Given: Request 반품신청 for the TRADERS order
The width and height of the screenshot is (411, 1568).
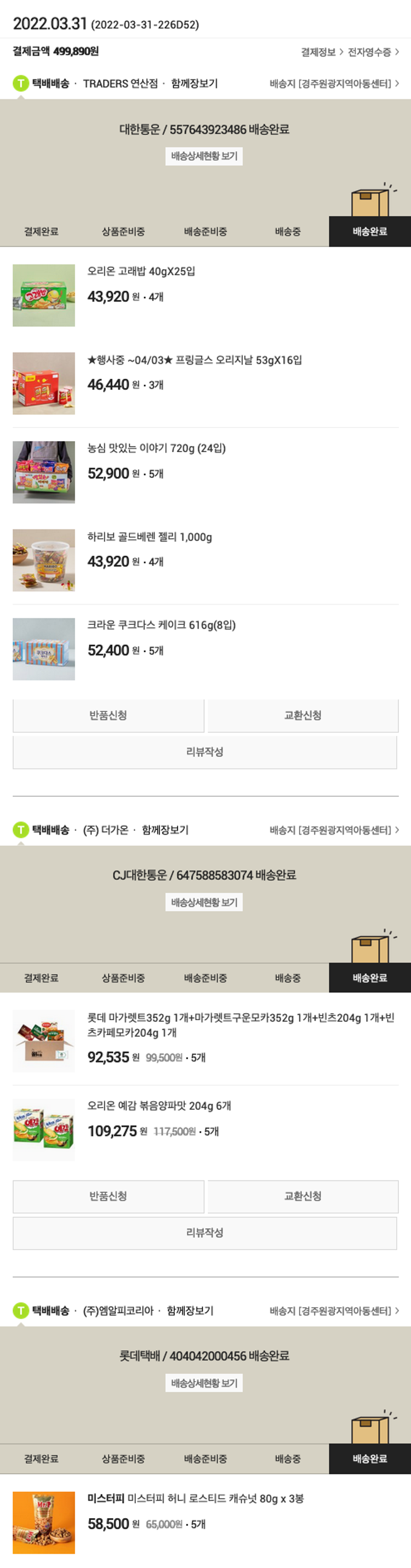Looking at the screenshot, I should click(x=109, y=715).
